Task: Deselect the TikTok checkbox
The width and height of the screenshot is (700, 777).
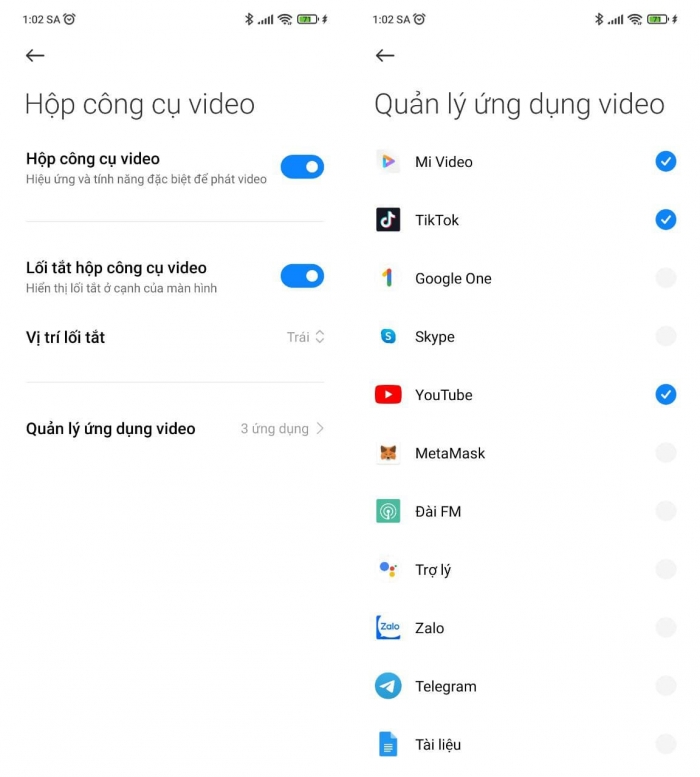Action: pos(665,220)
